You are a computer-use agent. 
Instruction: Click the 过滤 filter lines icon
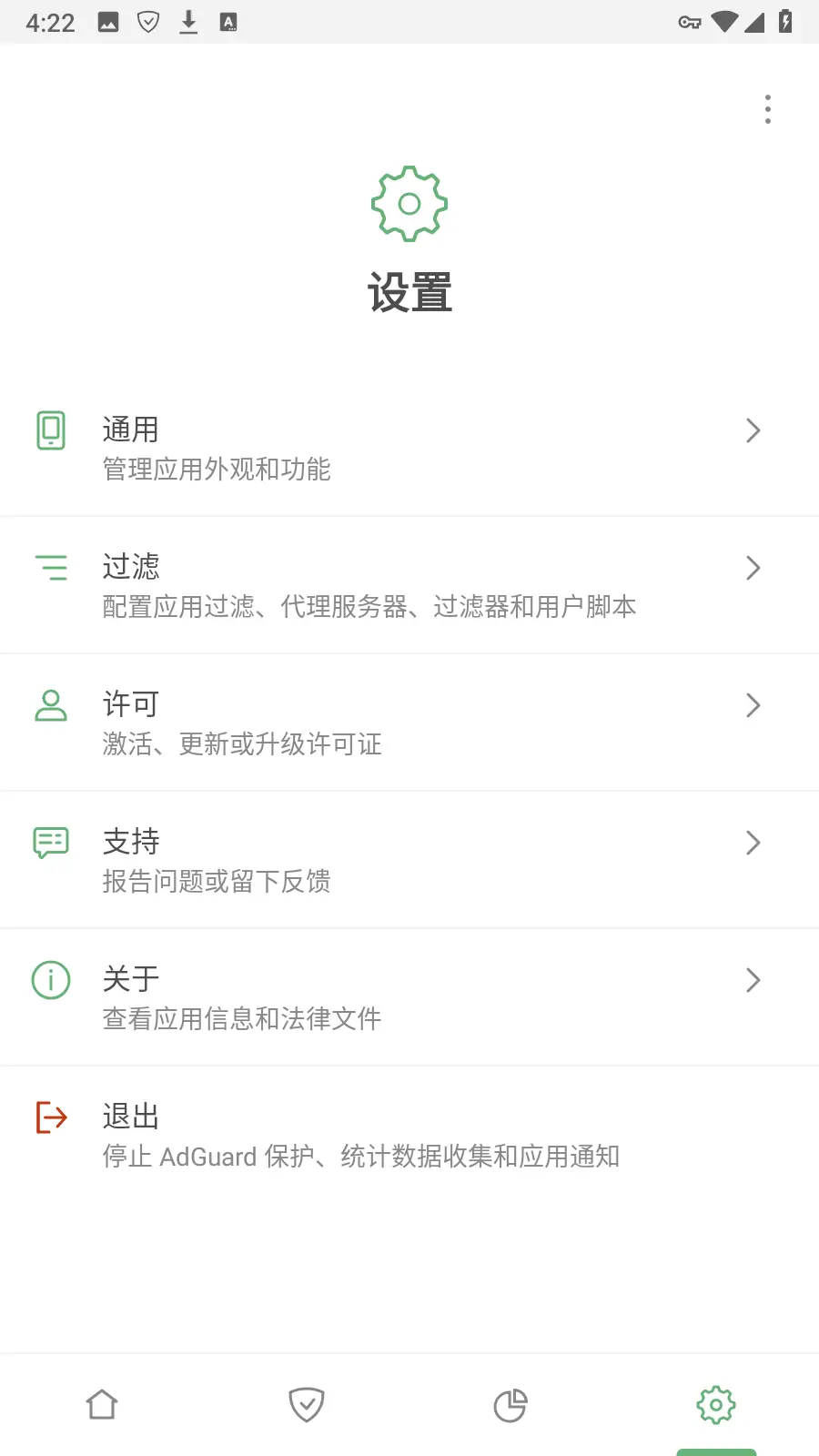50,567
